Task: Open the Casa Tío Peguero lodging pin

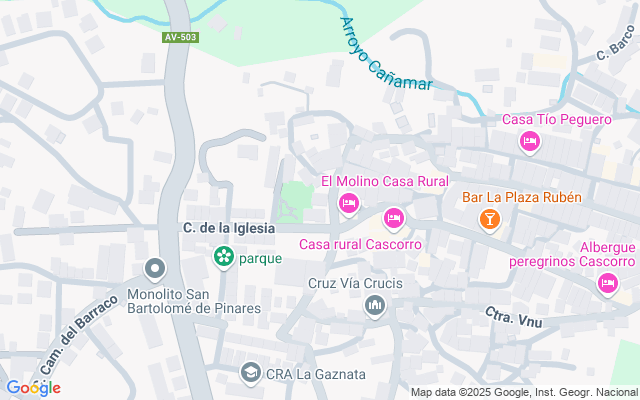Action: 529,142
